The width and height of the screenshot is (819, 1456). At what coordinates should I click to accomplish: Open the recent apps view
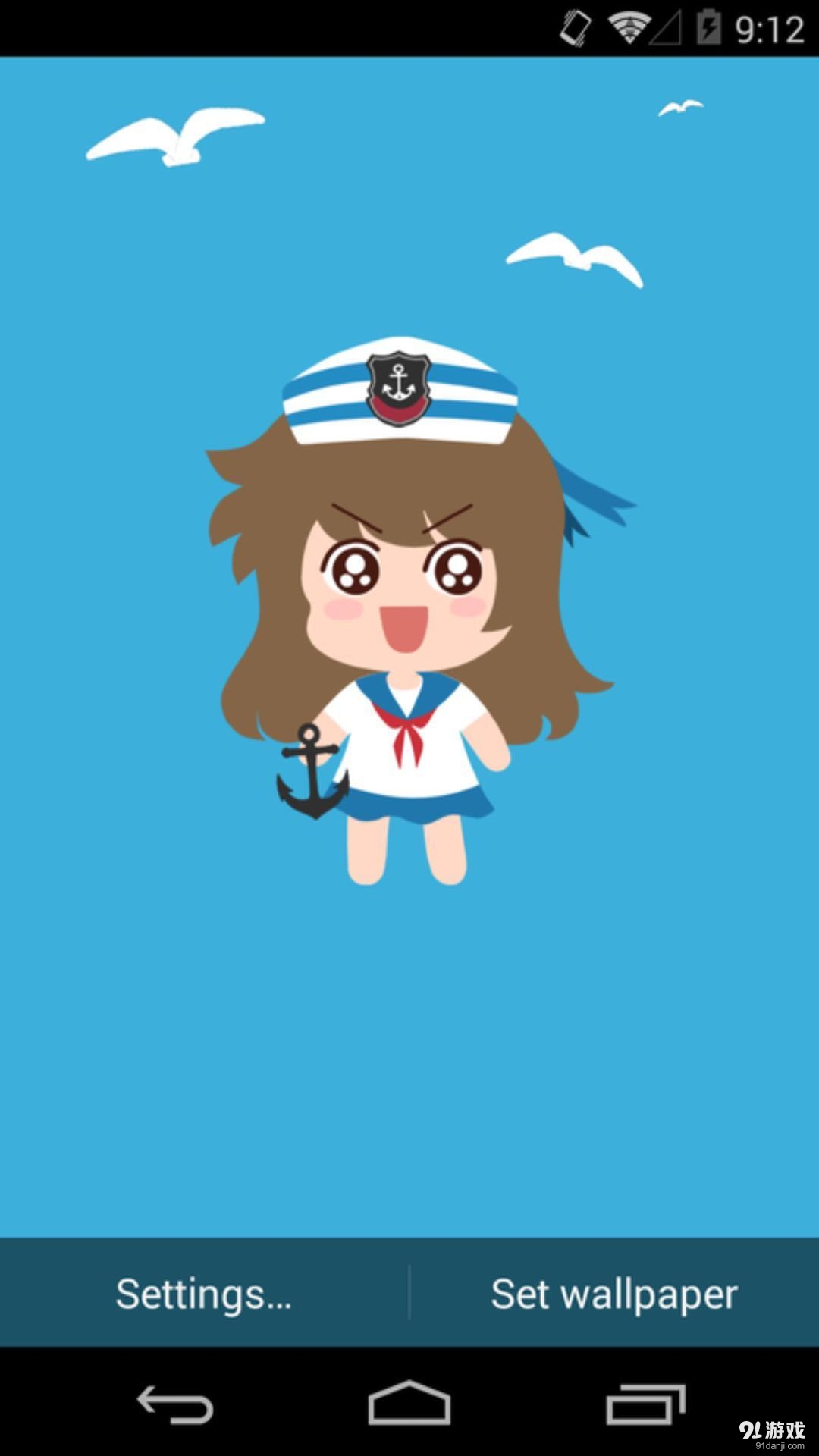point(645,1404)
